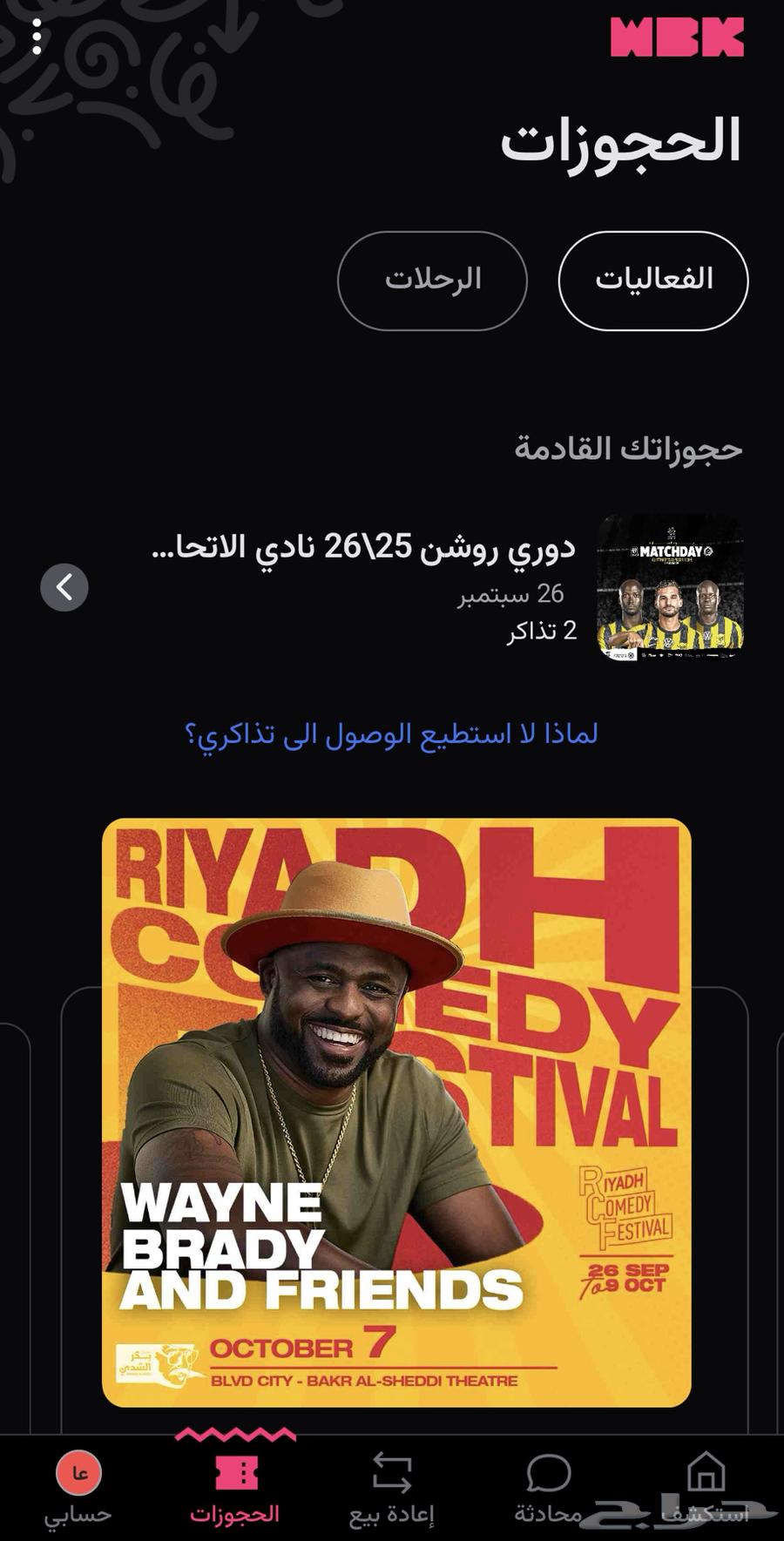Switch to the الرحلات filter pill

431,280
